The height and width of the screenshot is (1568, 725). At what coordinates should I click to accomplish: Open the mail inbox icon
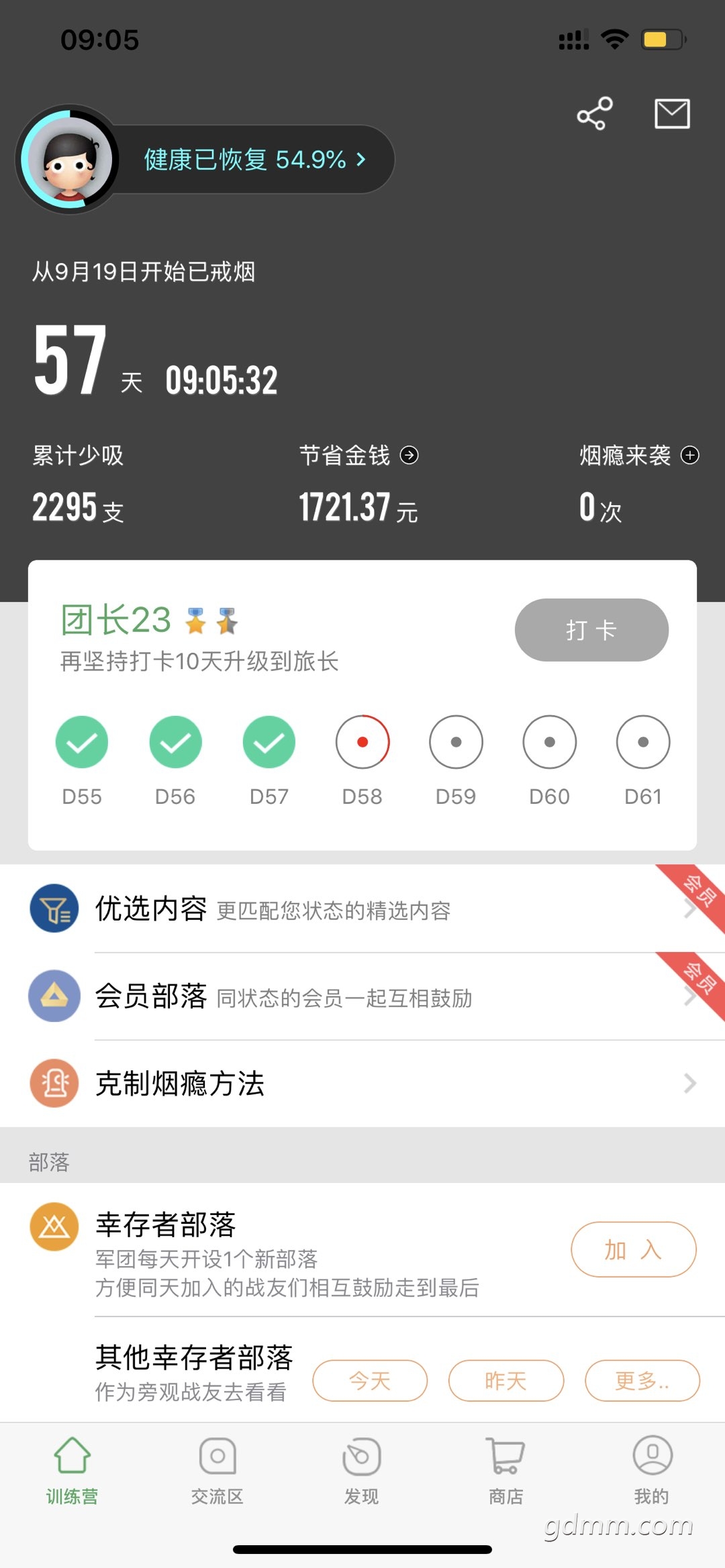(x=672, y=113)
